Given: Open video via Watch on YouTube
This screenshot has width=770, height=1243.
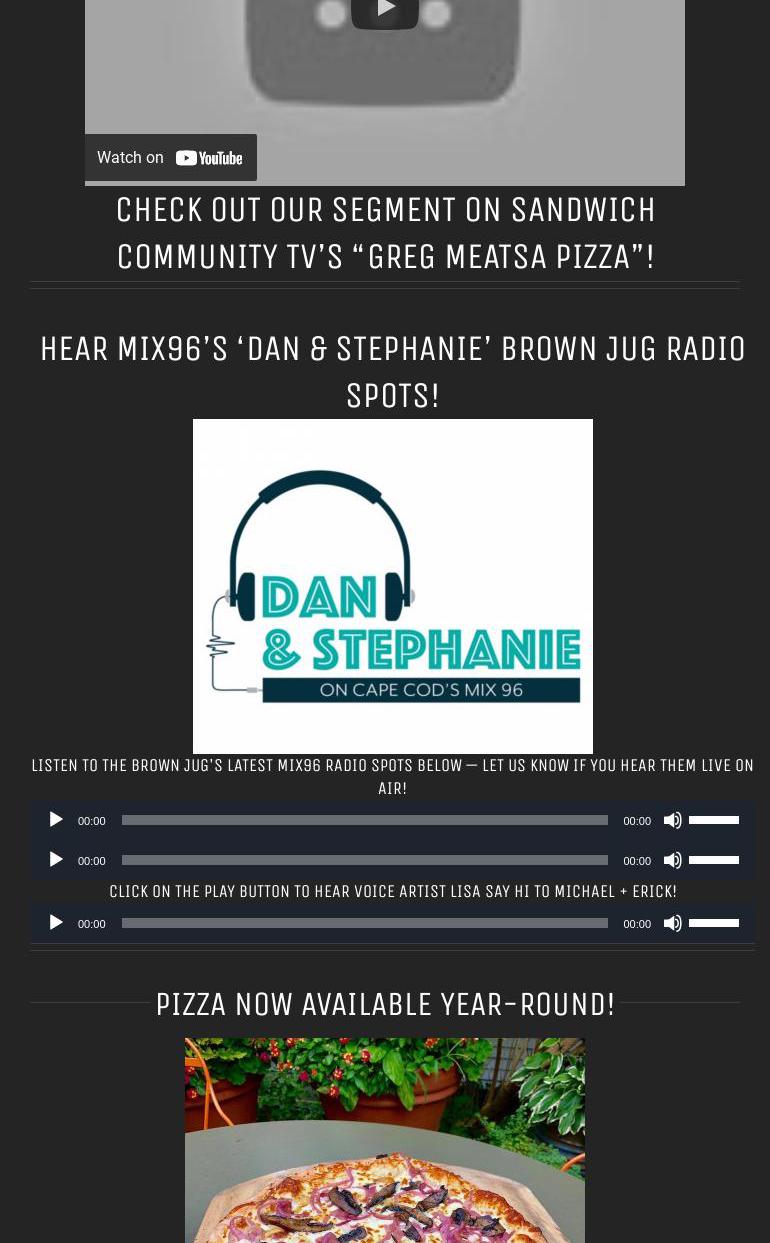Looking at the screenshot, I should (170, 158).
